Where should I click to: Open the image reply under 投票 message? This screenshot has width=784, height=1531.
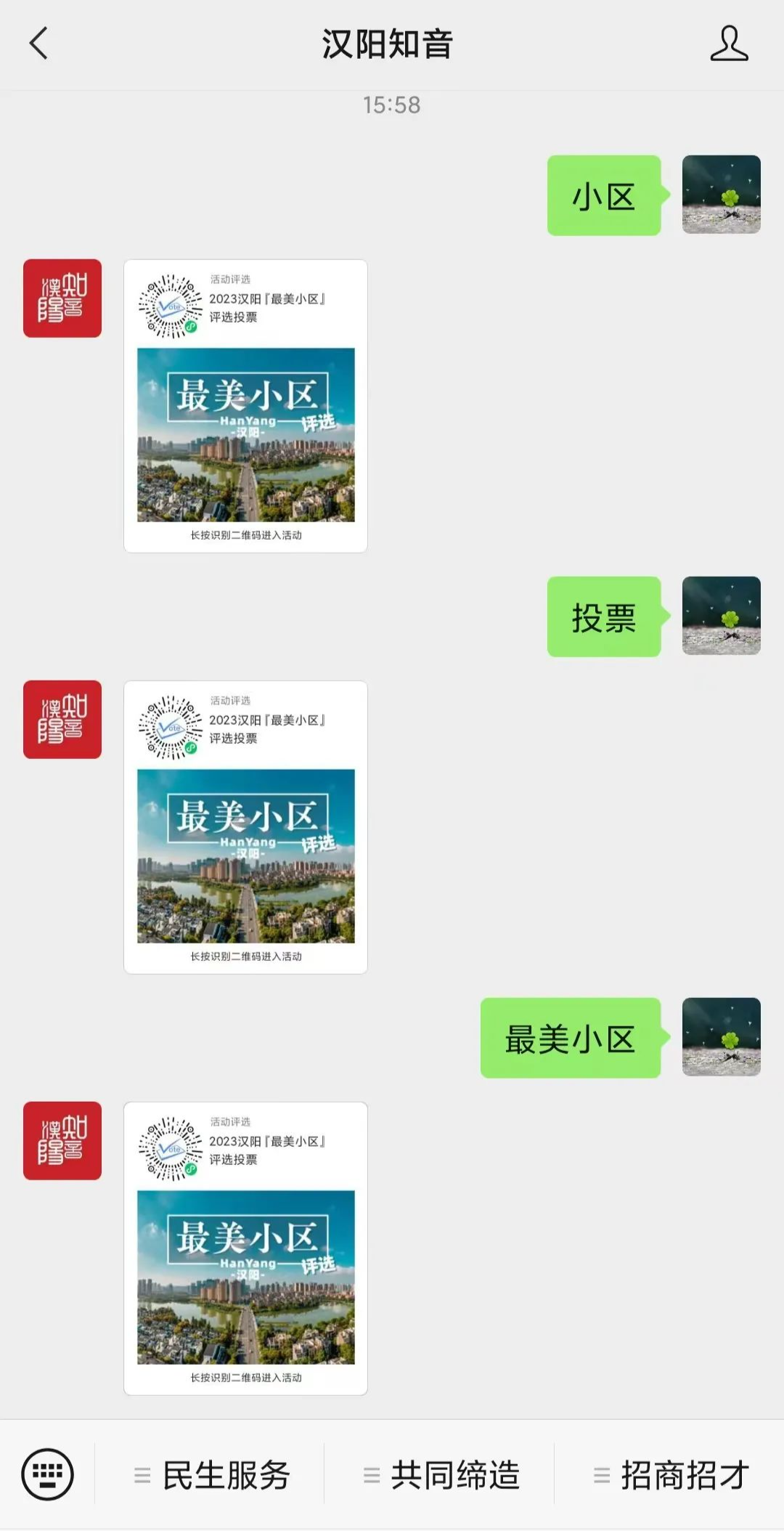(x=245, y=827)
